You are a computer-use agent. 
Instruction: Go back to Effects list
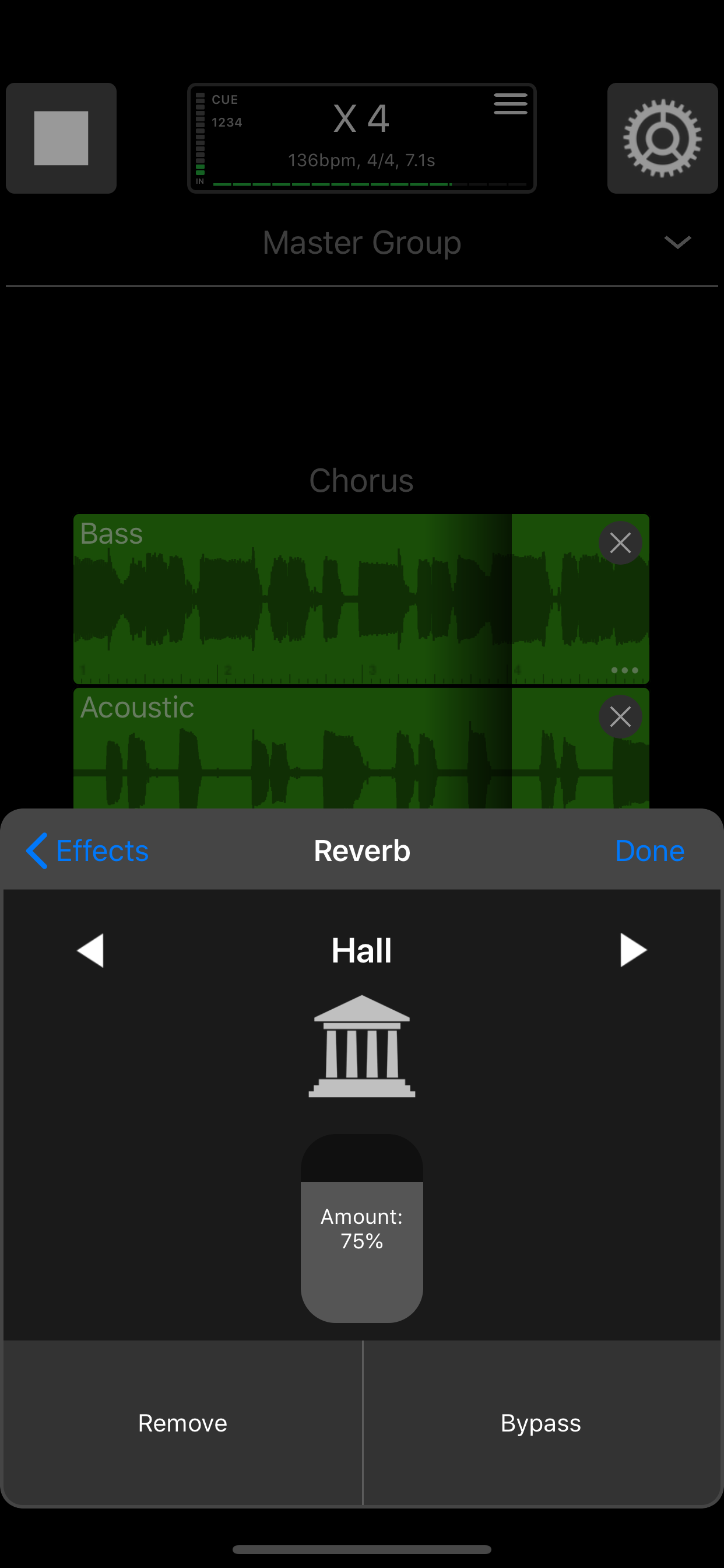coord(87,850)
